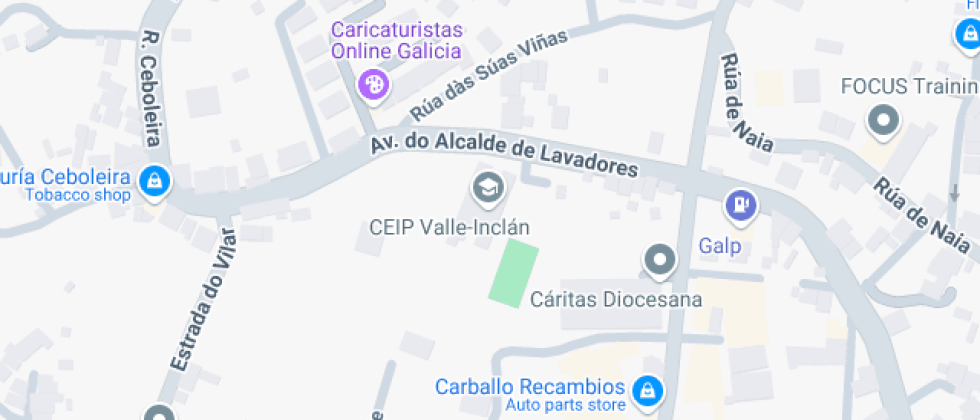
Task: Open the Galp gas station marker
Action: pyautogui.click(x=741, y=206)
